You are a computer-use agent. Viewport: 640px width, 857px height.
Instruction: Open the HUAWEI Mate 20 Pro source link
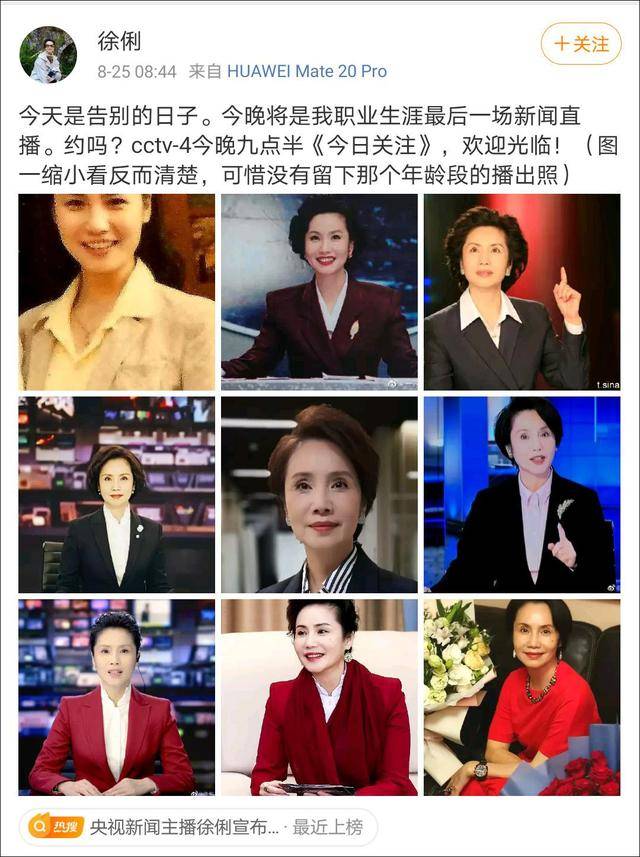pos(306,72)
